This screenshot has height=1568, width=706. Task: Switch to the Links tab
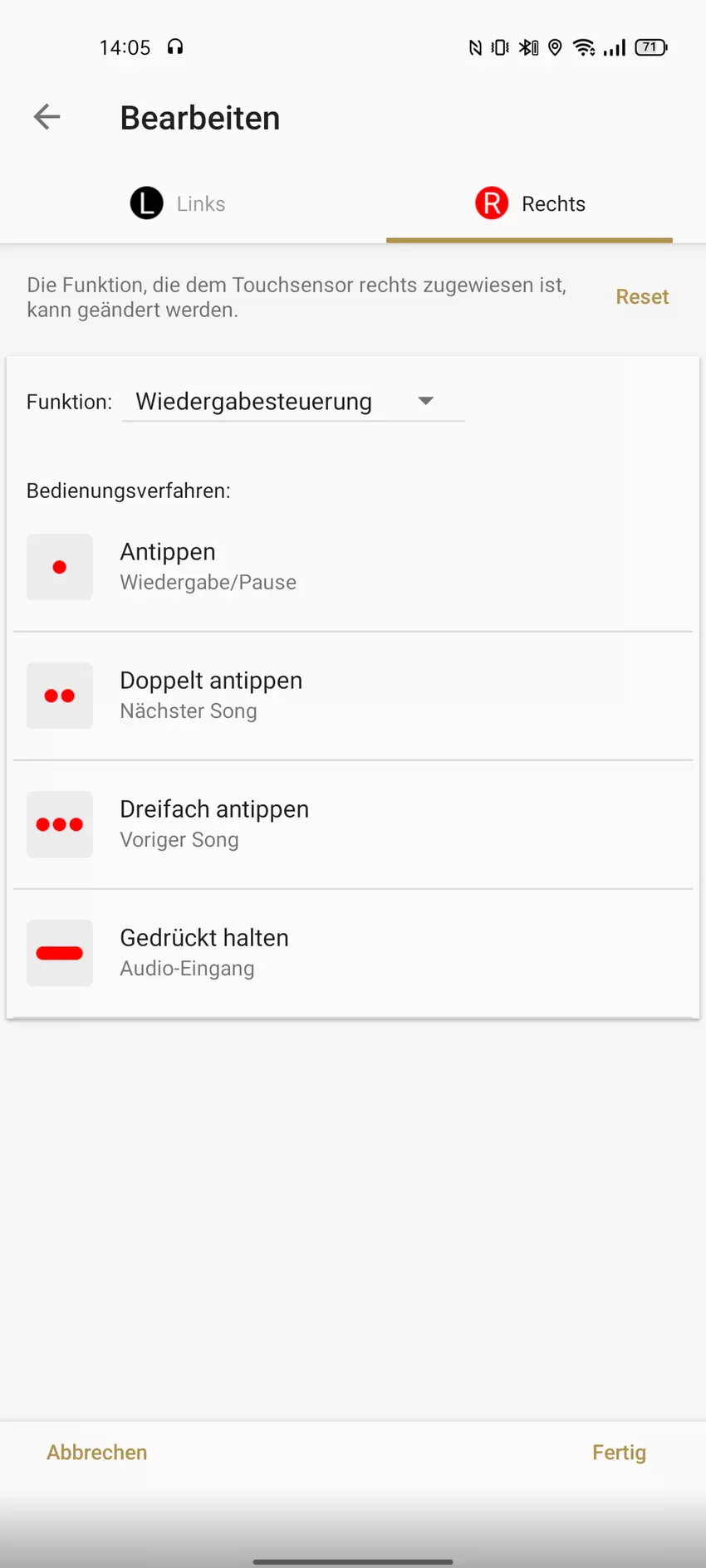point(178,203)
